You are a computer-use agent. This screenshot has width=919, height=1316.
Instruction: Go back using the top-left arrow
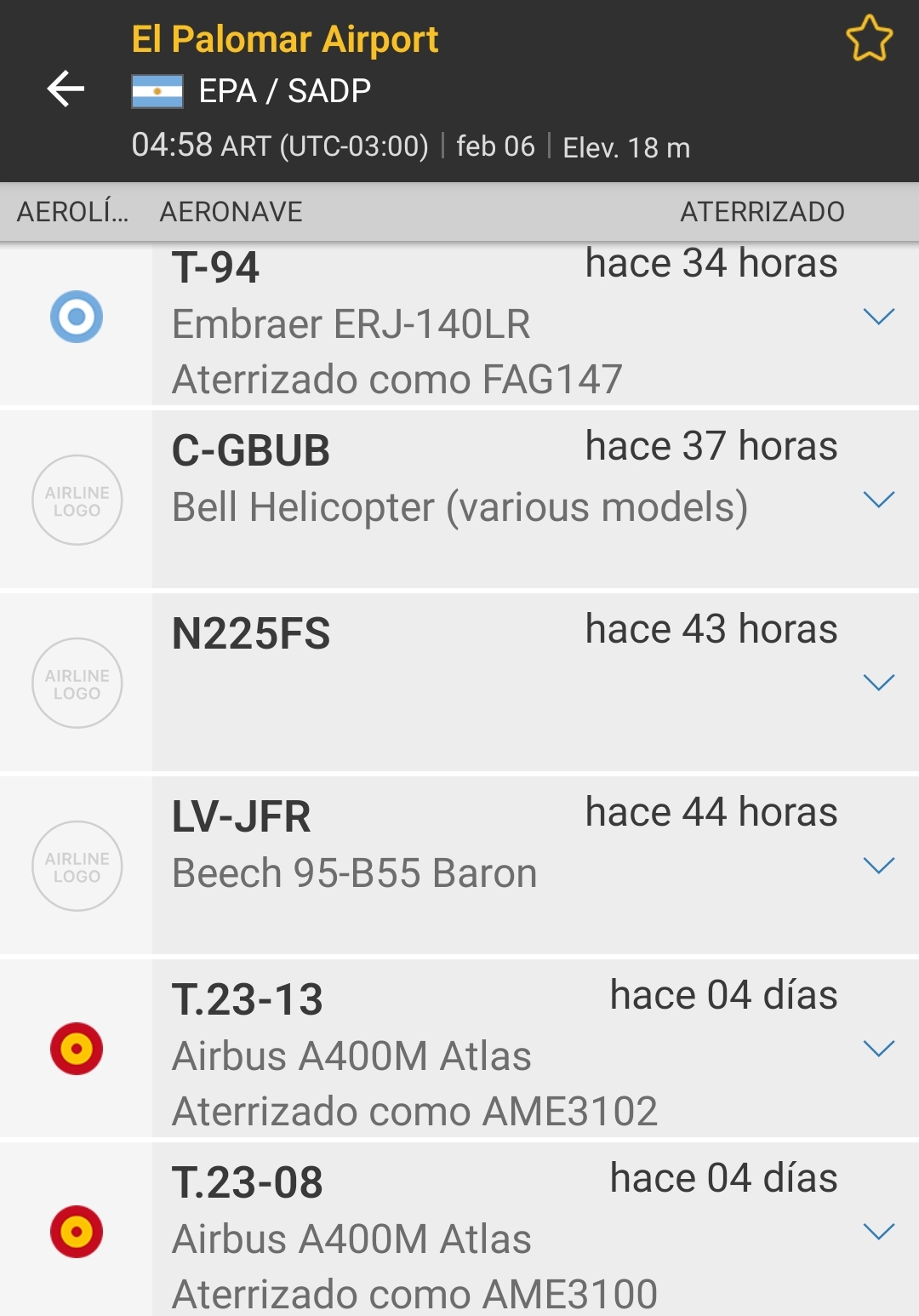pos(66,89)
